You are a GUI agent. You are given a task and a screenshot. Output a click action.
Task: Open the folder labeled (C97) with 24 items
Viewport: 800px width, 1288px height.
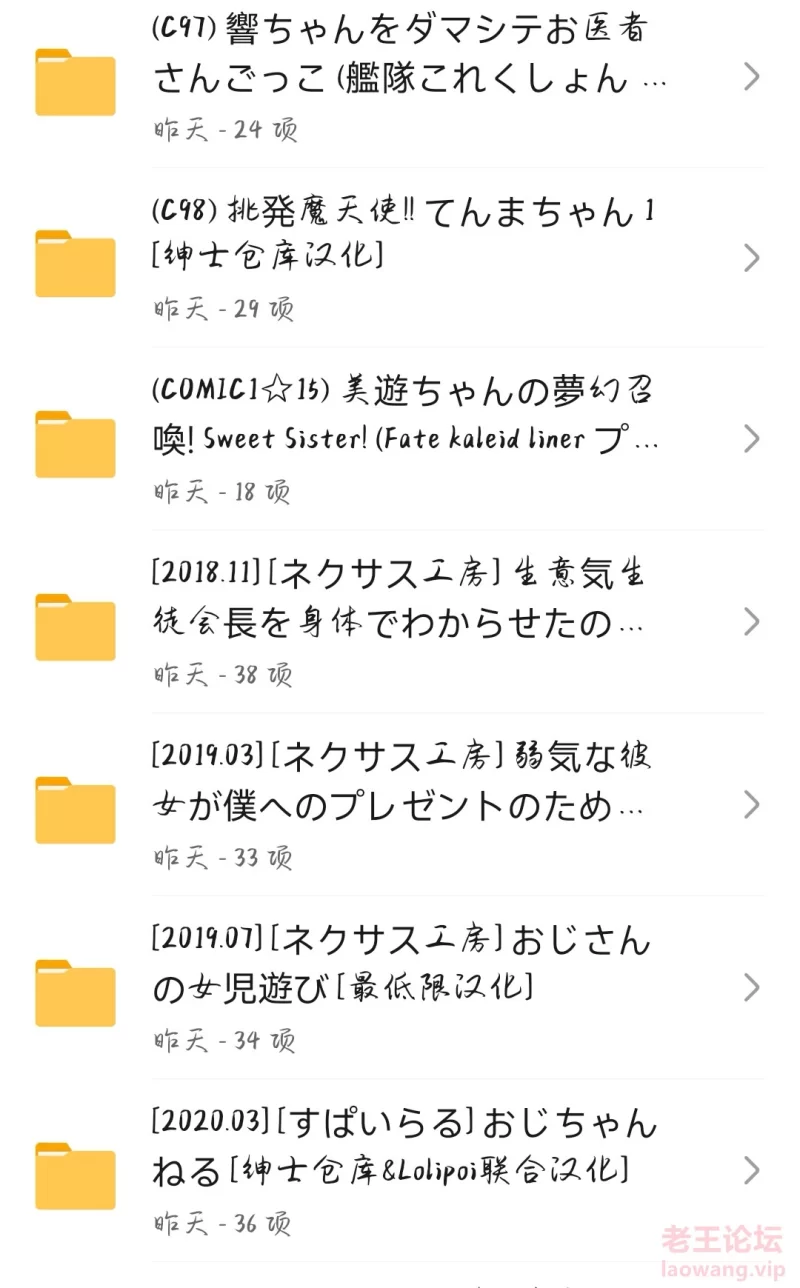click(400, 78)
